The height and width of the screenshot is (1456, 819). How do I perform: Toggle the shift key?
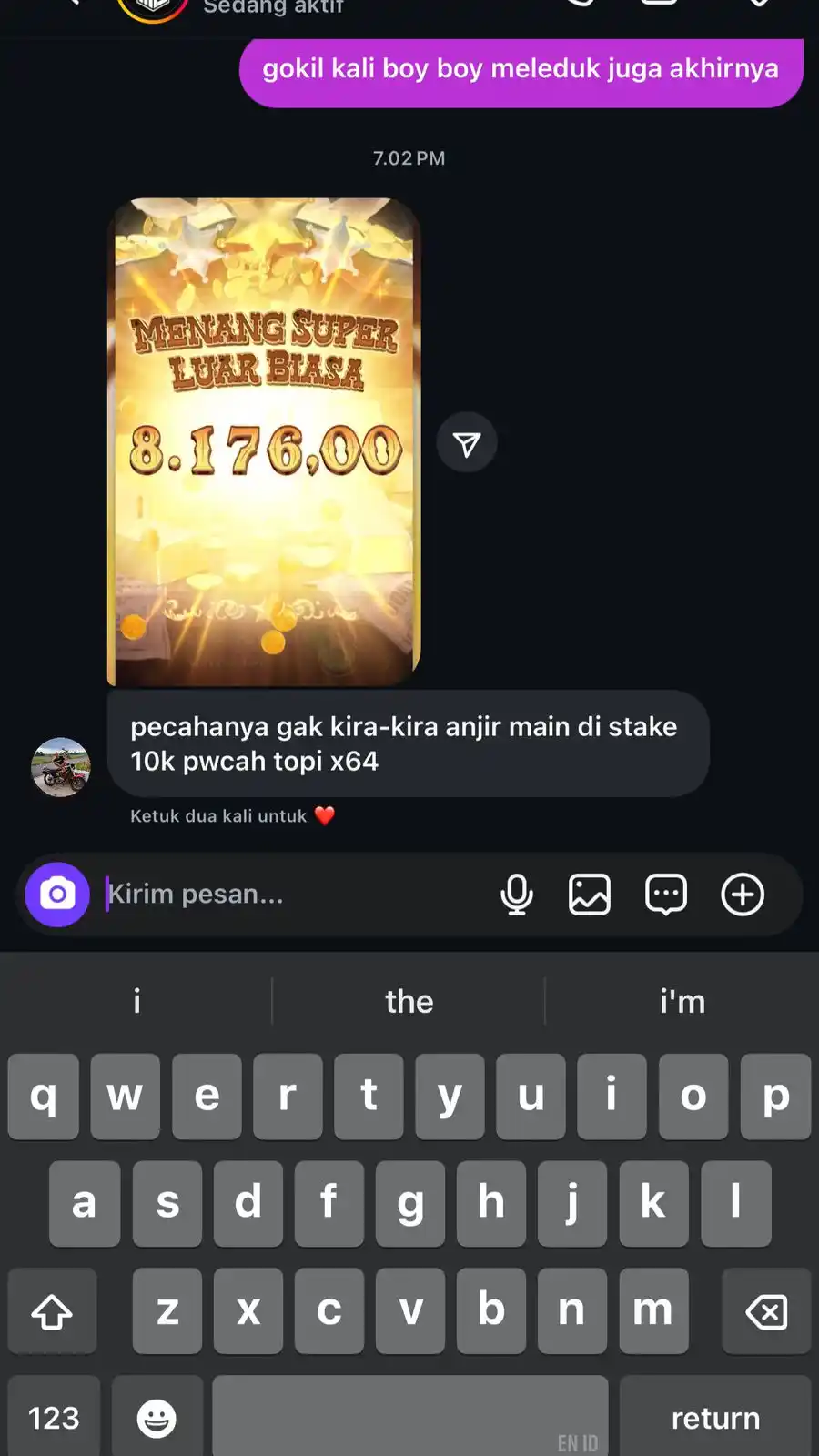(x=52, y=1311)
